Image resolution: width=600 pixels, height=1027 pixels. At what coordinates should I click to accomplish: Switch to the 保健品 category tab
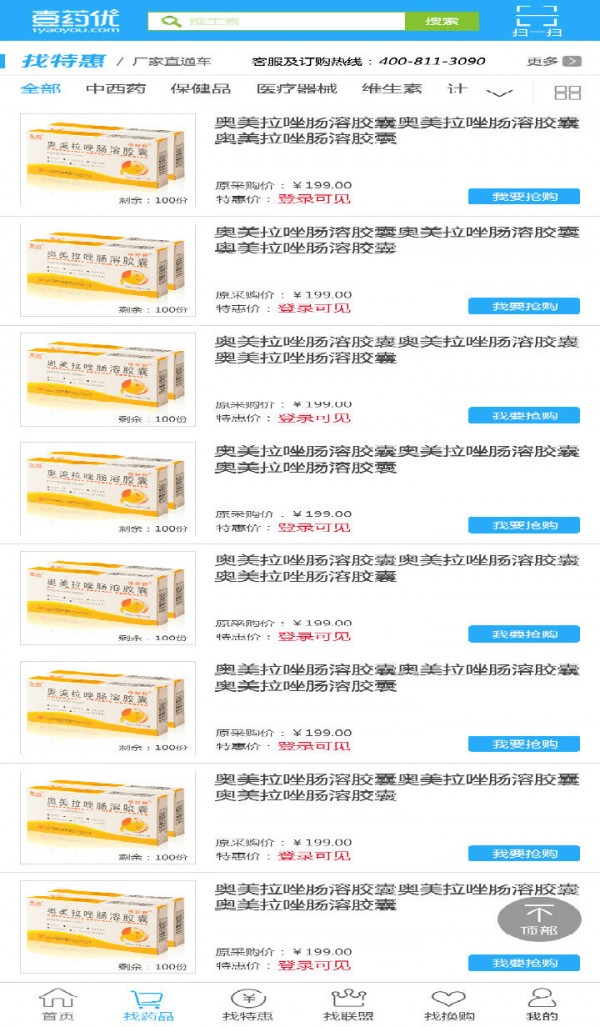200,89
